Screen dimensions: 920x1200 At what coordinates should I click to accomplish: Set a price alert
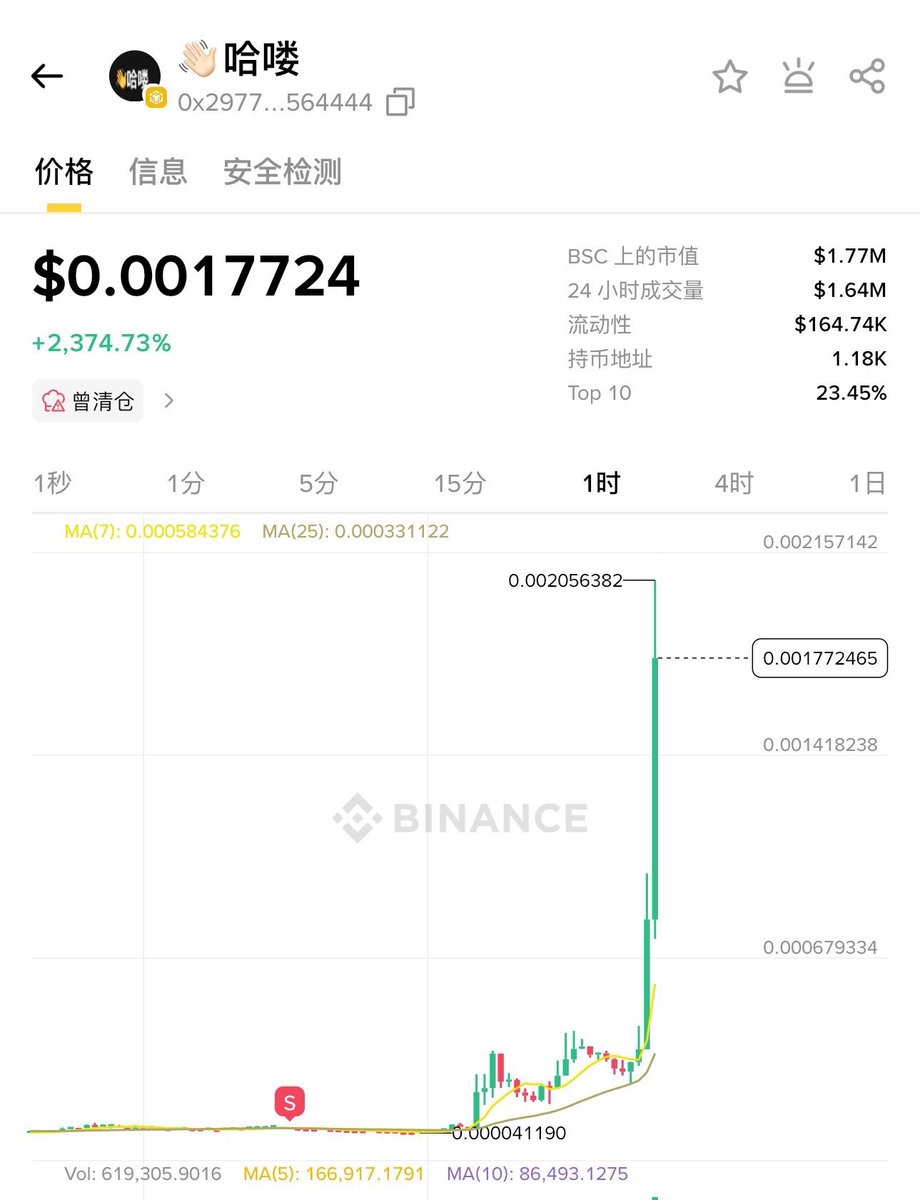798,77
